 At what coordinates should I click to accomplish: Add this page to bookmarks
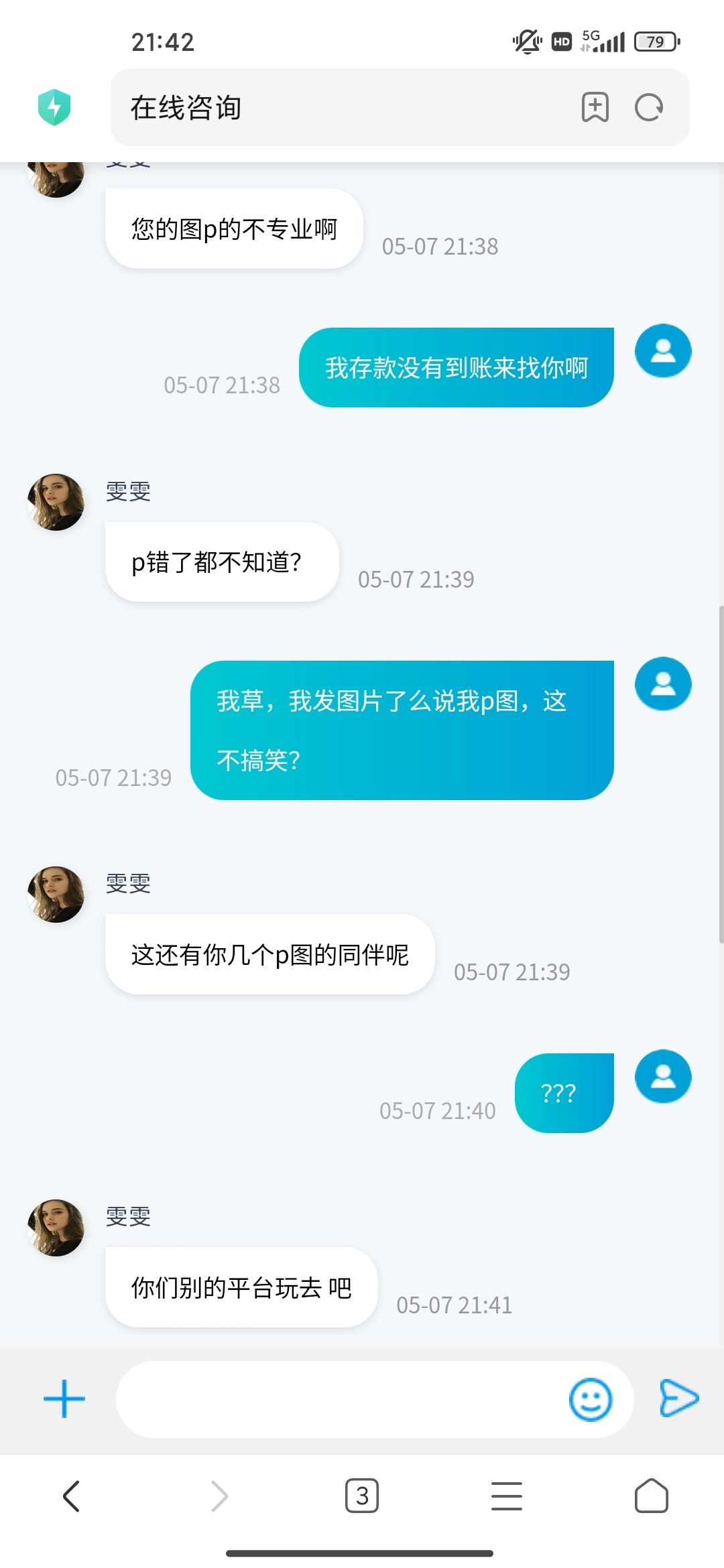595,107
